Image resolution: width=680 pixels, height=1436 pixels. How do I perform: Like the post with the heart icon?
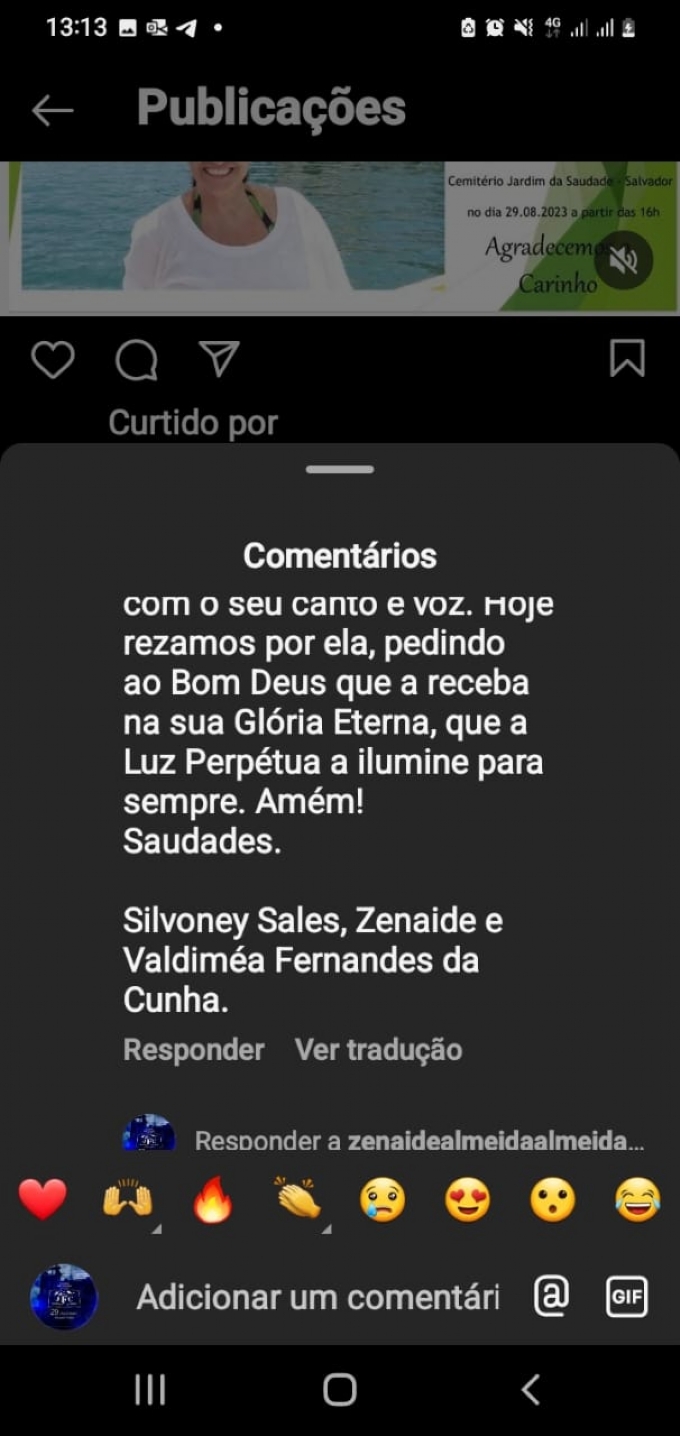(x=52, y=359)
